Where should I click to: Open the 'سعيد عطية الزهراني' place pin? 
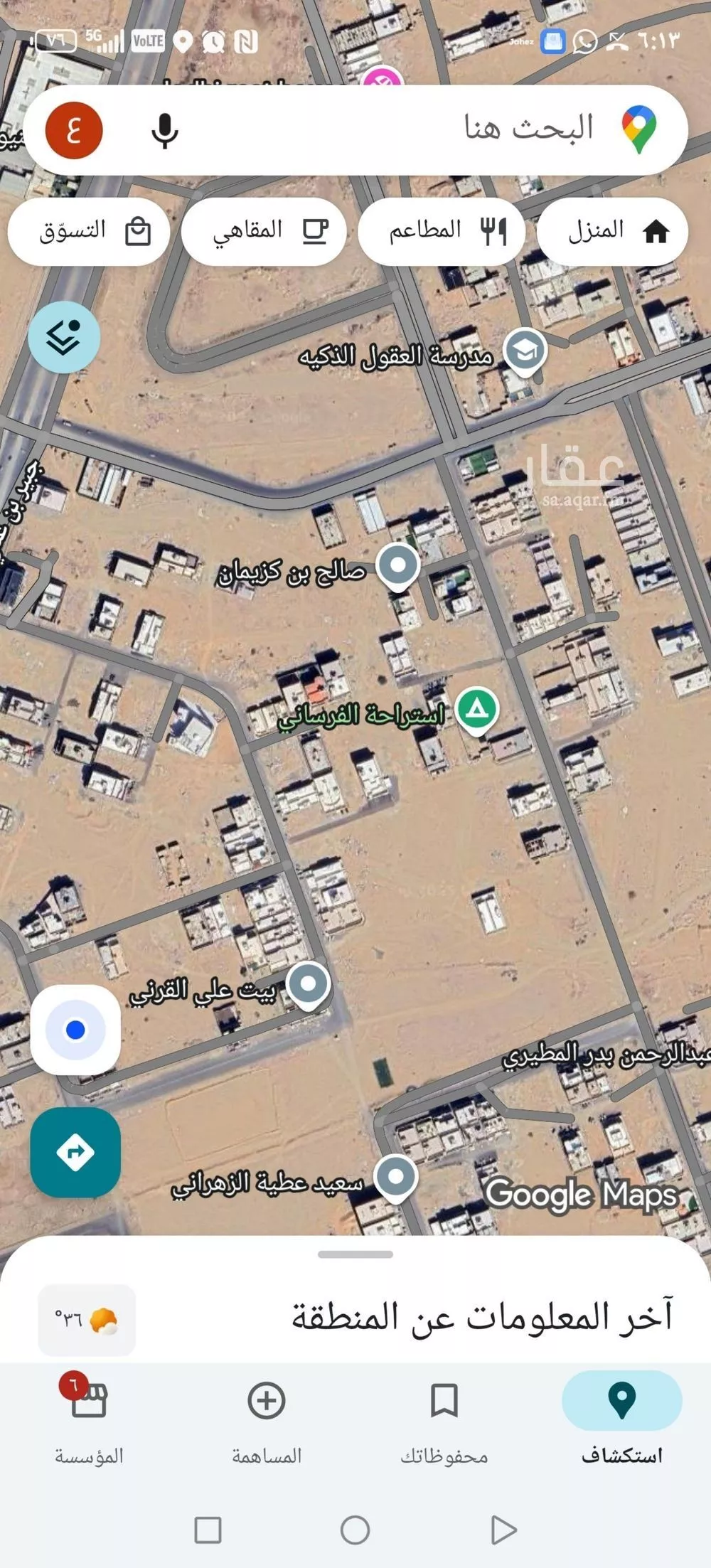395,1177
